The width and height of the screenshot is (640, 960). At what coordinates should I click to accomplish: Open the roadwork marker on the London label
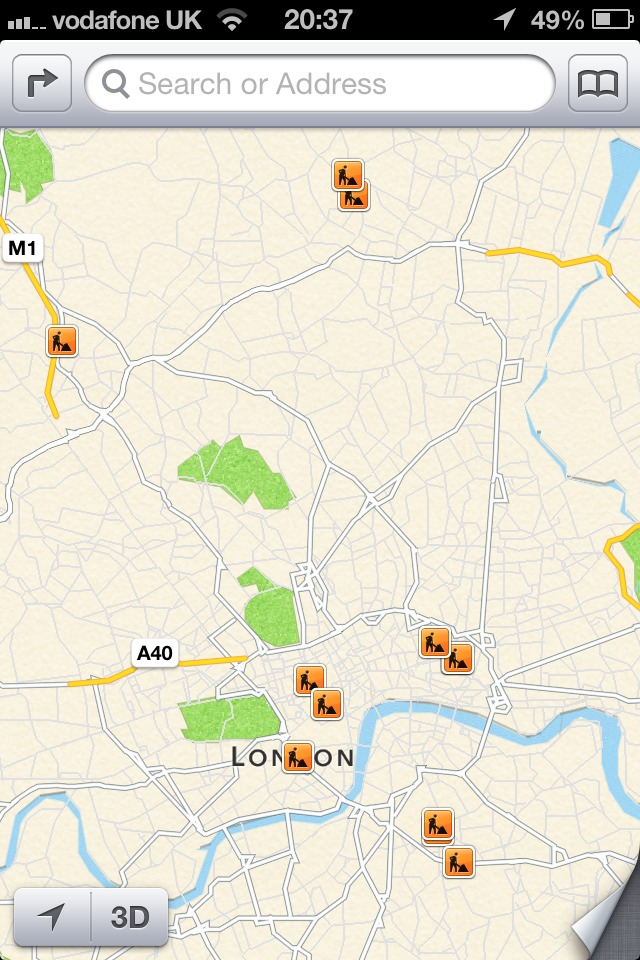pyautogui.click(x=298, y=757)
